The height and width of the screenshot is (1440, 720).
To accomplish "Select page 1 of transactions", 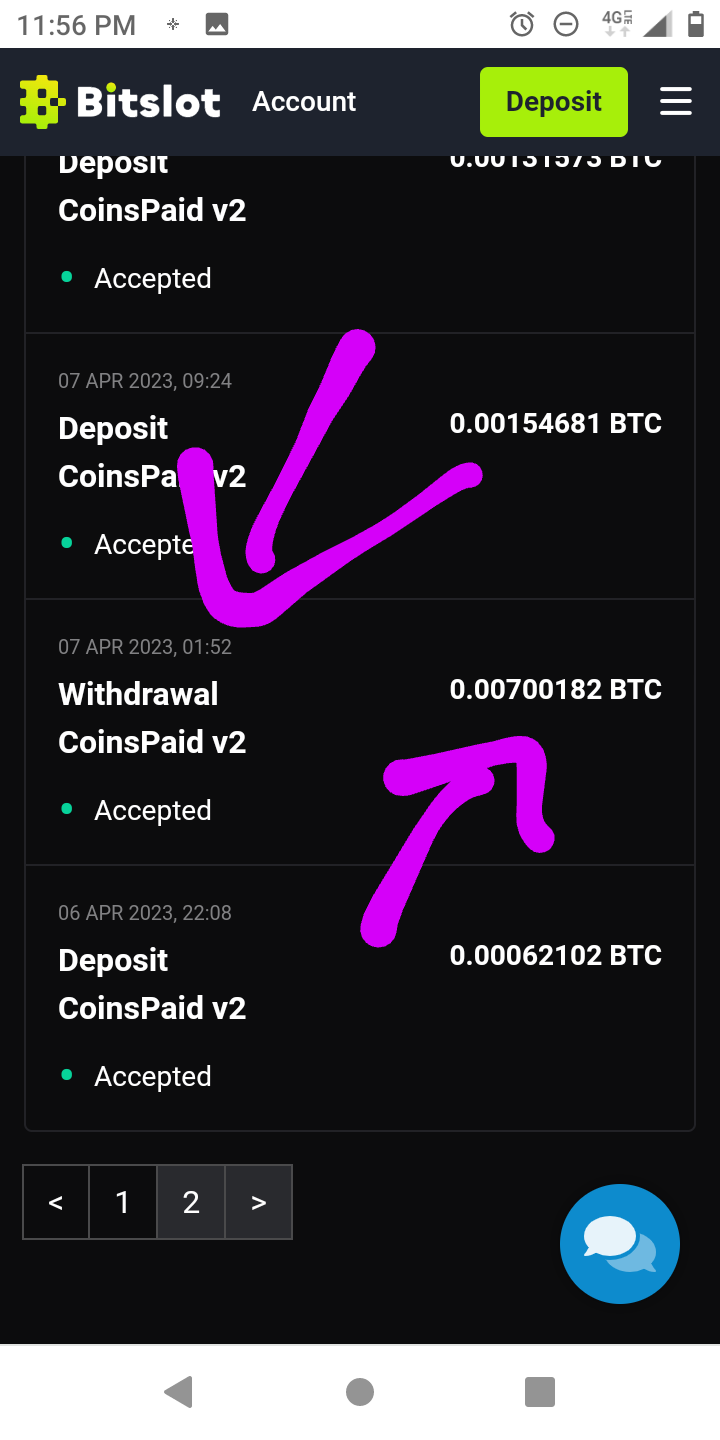I will point(122,1202).
